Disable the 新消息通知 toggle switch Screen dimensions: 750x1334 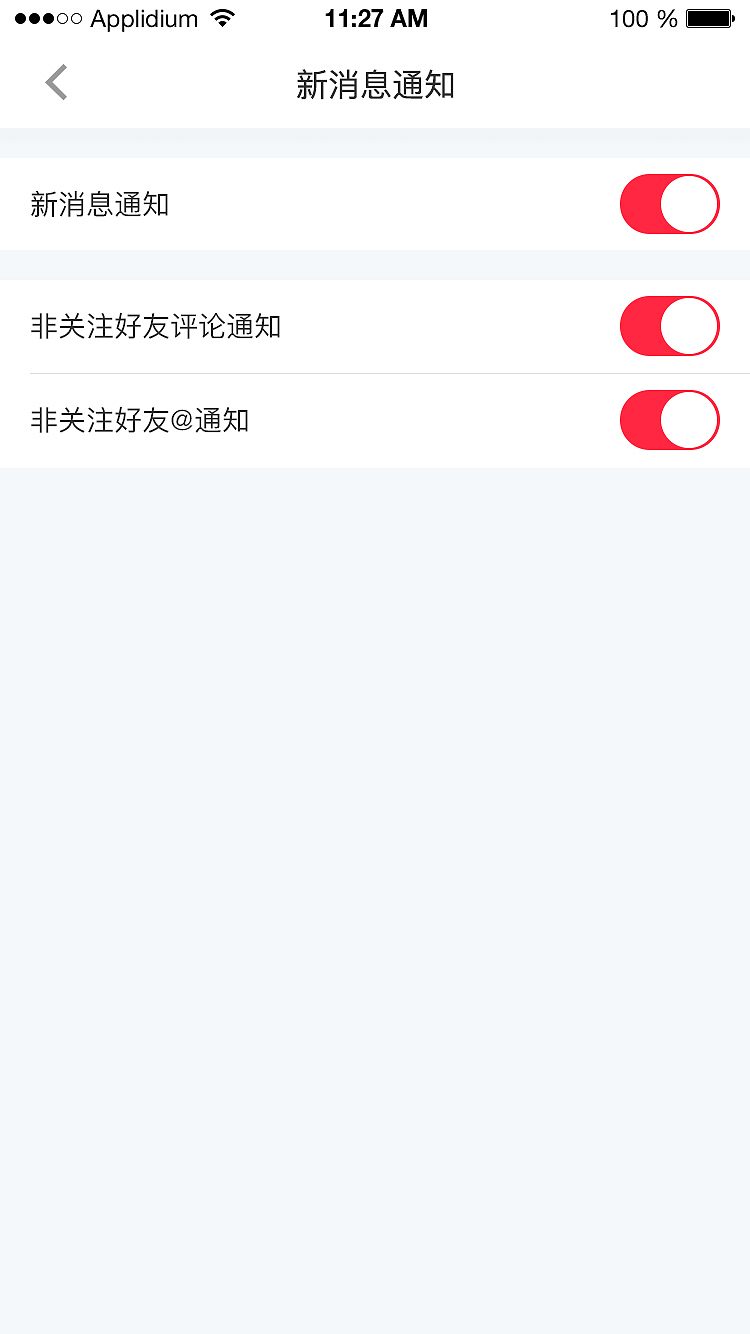[x=669, y=204]
